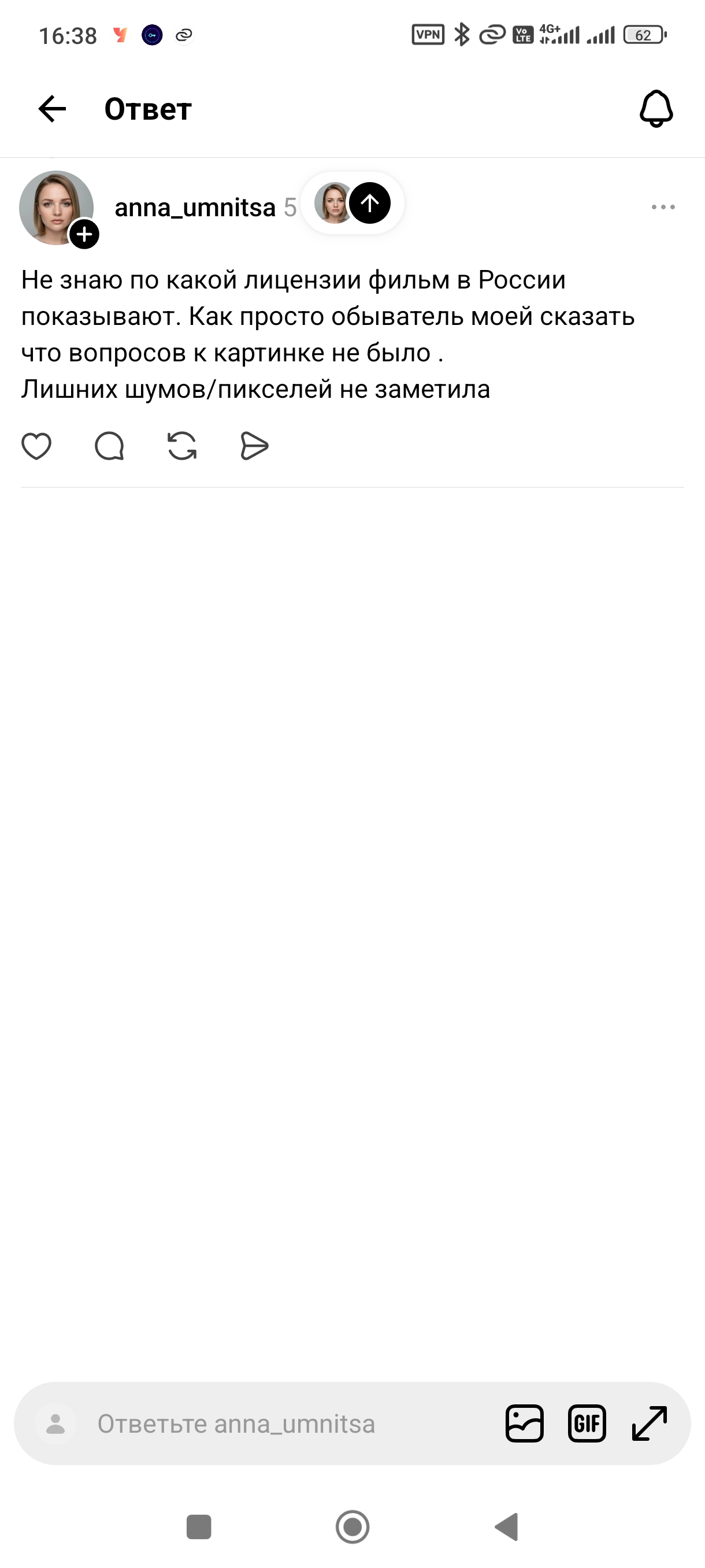Open recent apps with the square button
The image size is (705, 1568).
(198, 1526)
